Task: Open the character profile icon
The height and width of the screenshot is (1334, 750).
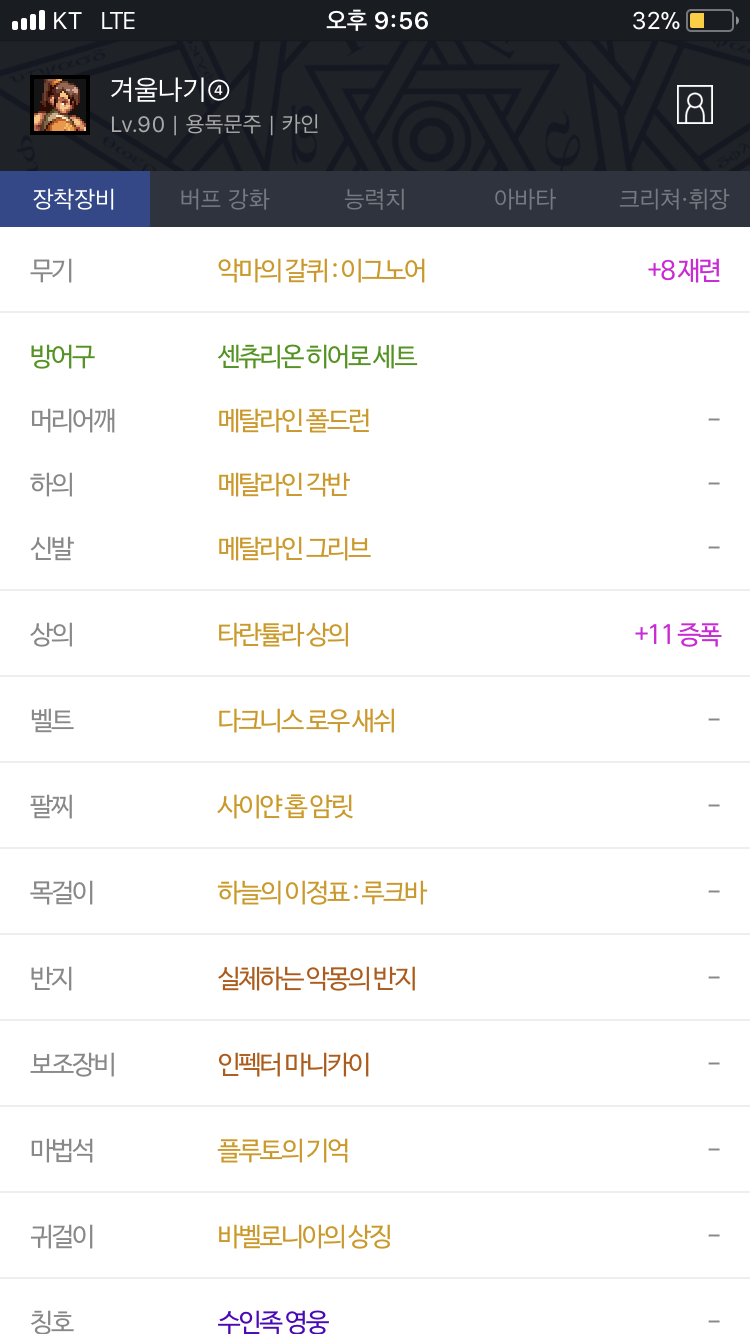Action: point(695,104)
